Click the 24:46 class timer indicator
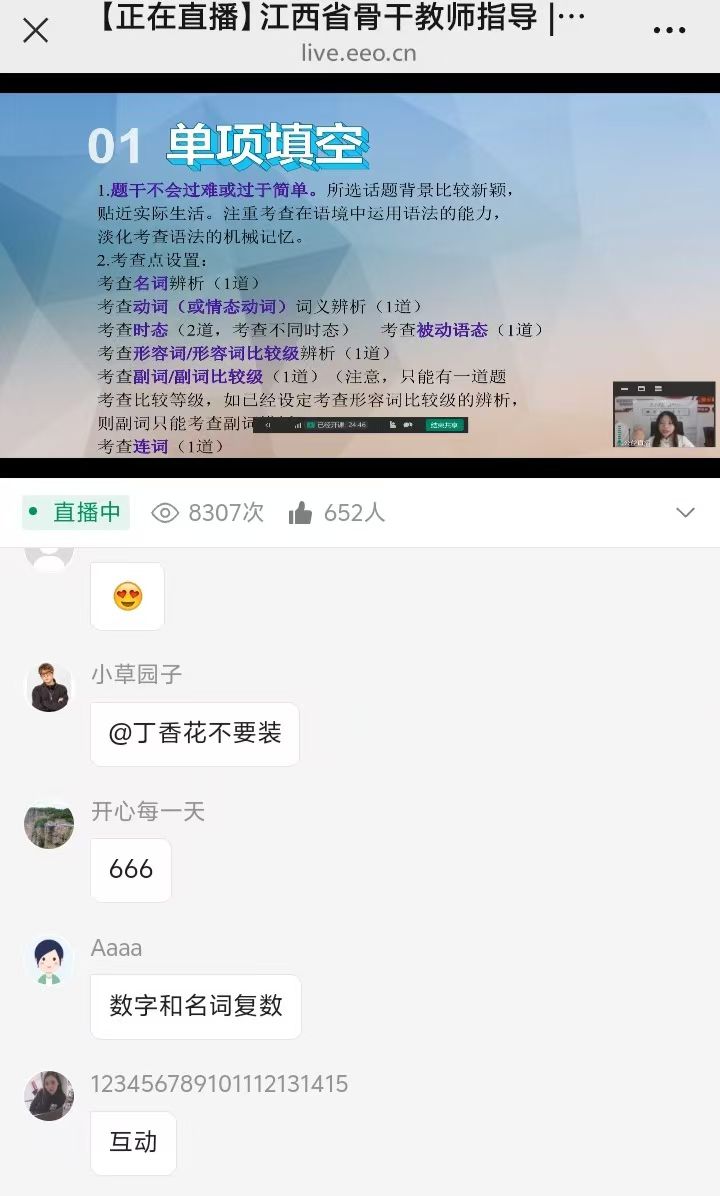This screenshot has height=1196, width=720. pyautogui.click(x=358, y=425)
